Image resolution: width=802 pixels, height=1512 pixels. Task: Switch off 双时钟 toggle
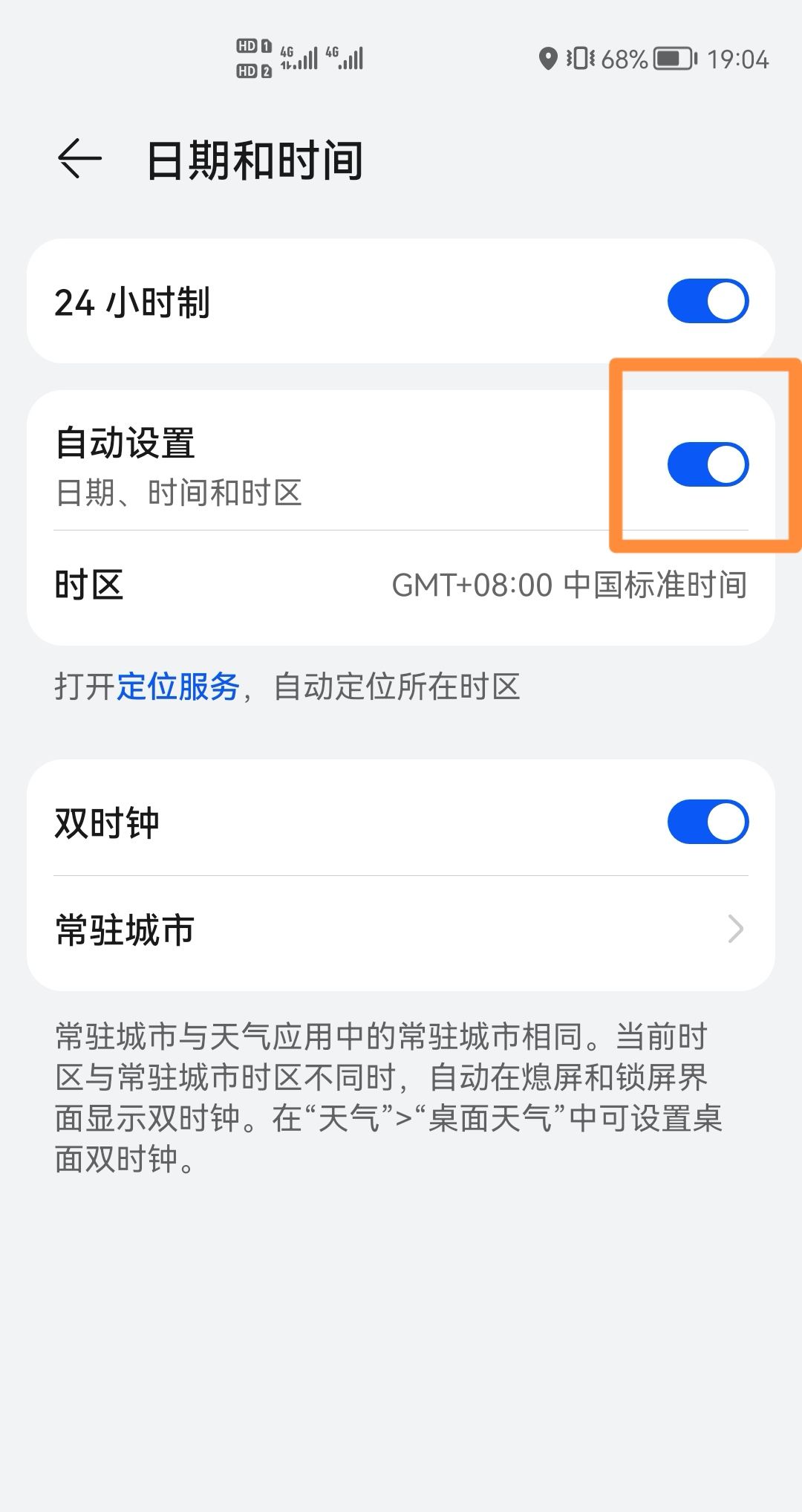708,822
